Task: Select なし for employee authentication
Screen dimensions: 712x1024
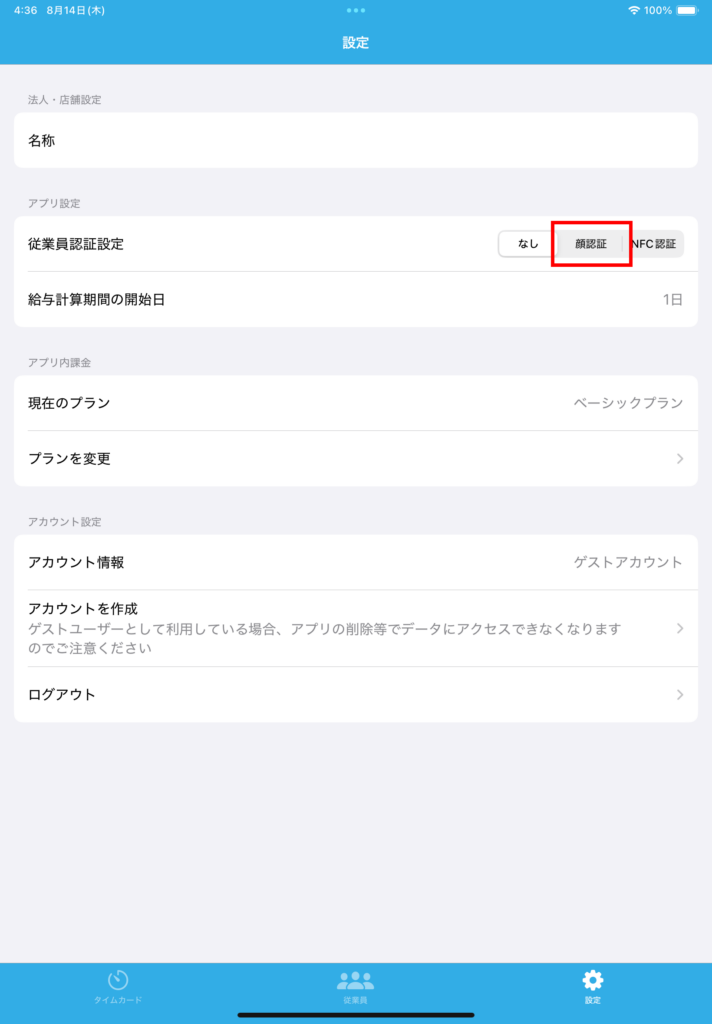Action: pos(528,244)
